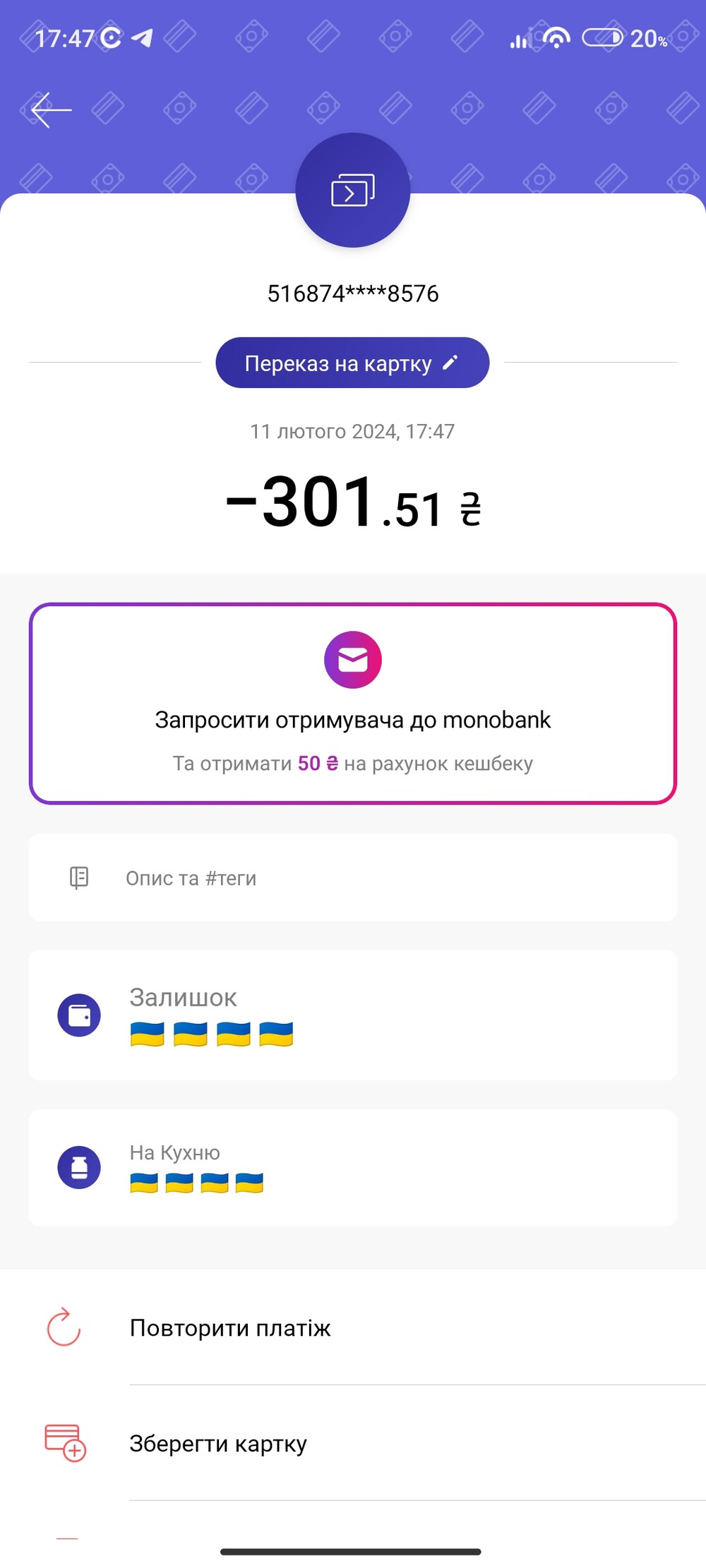Add a description in "Опис та #теги"
706x1568 pixels.
point(353,878)
